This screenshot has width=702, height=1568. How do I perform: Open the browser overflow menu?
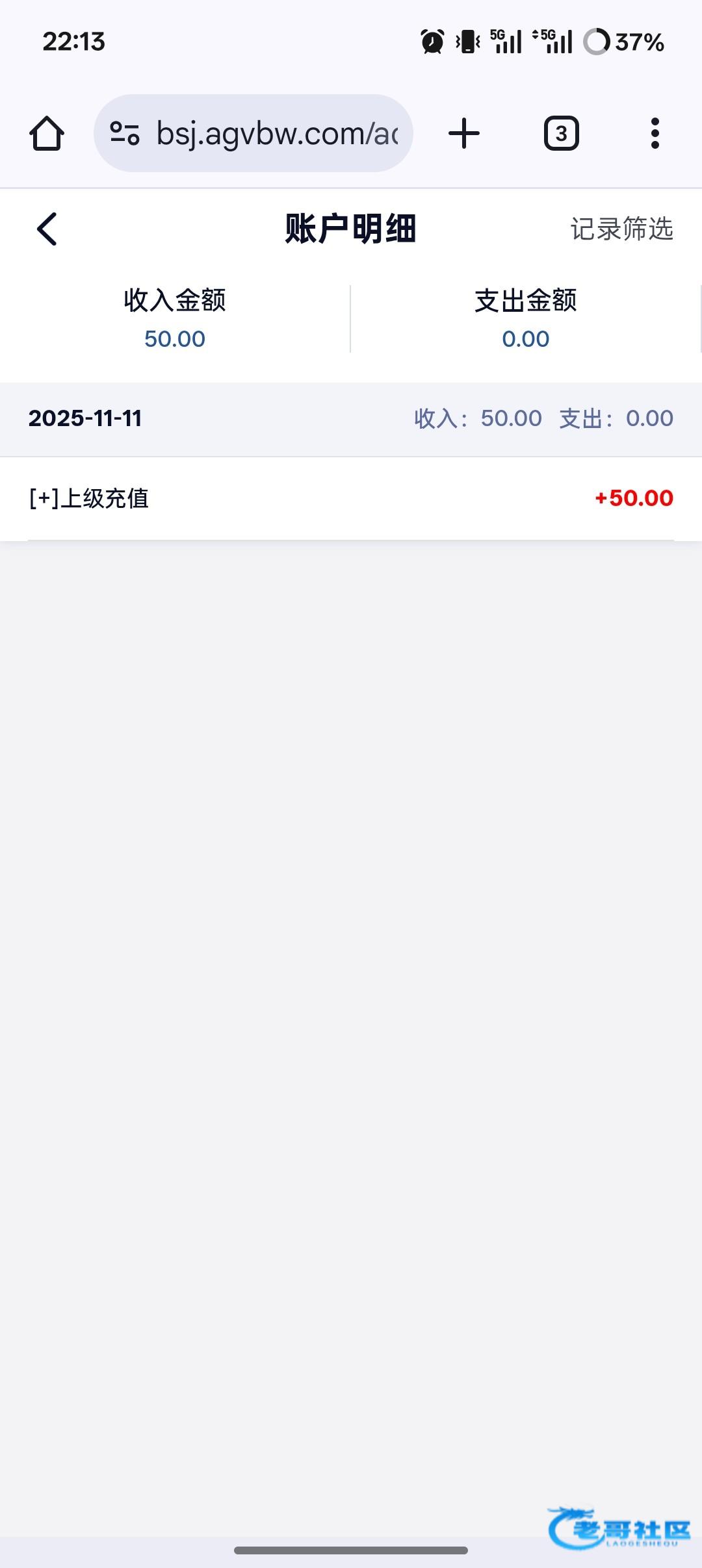[x=655, y=134]
